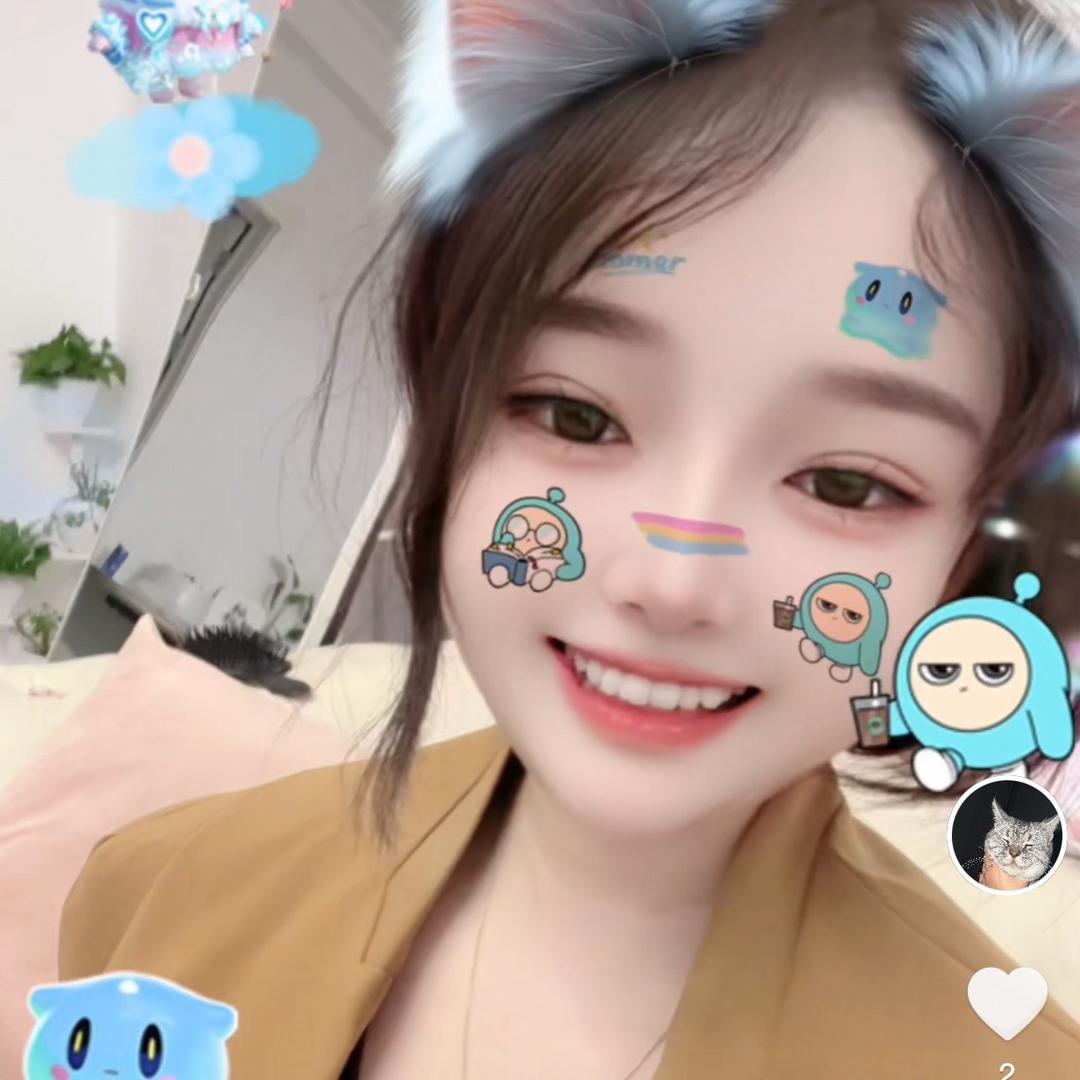Viewport: 1080px width, 1080px height.
Task: Like this video with the heart
Action: tap(1007, 1002)
